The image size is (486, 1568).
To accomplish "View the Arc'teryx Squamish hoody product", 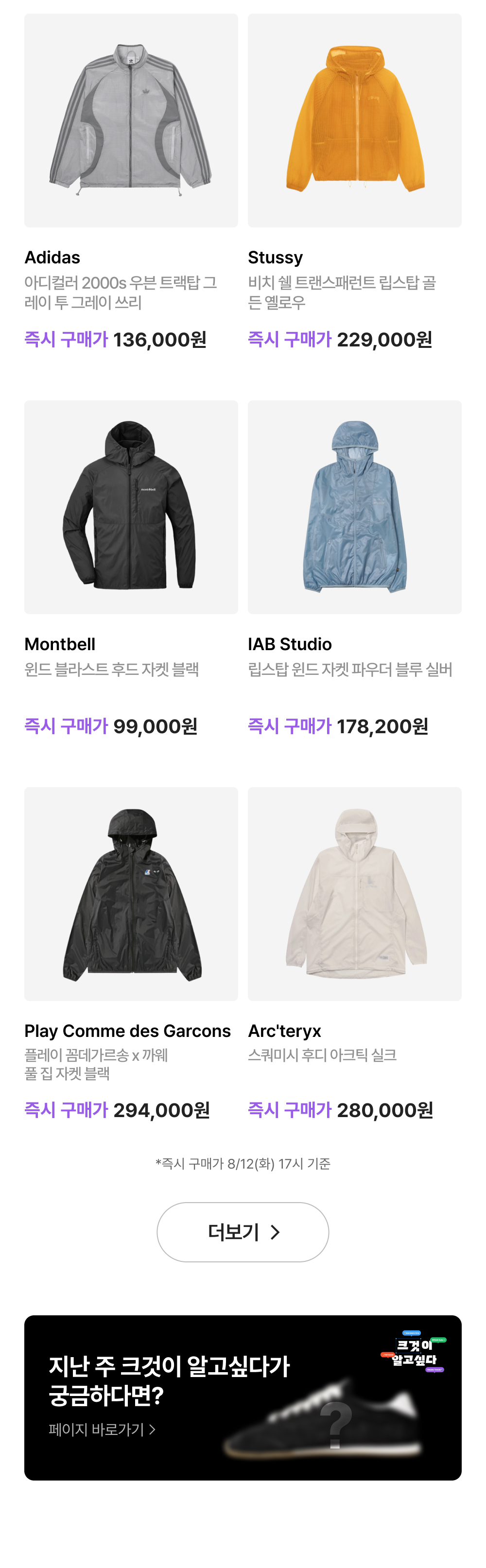I will pyautogui.click(x=354, y=894).
